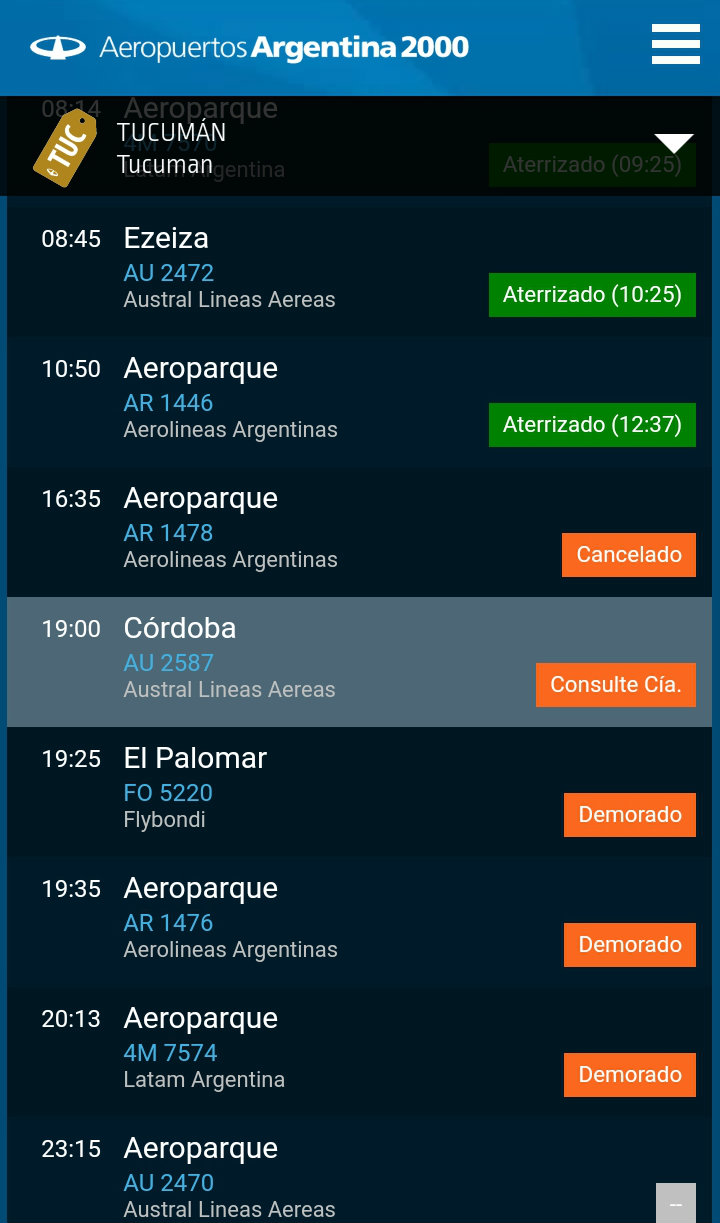Screen dimensions: 720x1223
Task: Select the Córdoba flight AU 2587
Action: point(359,661)
